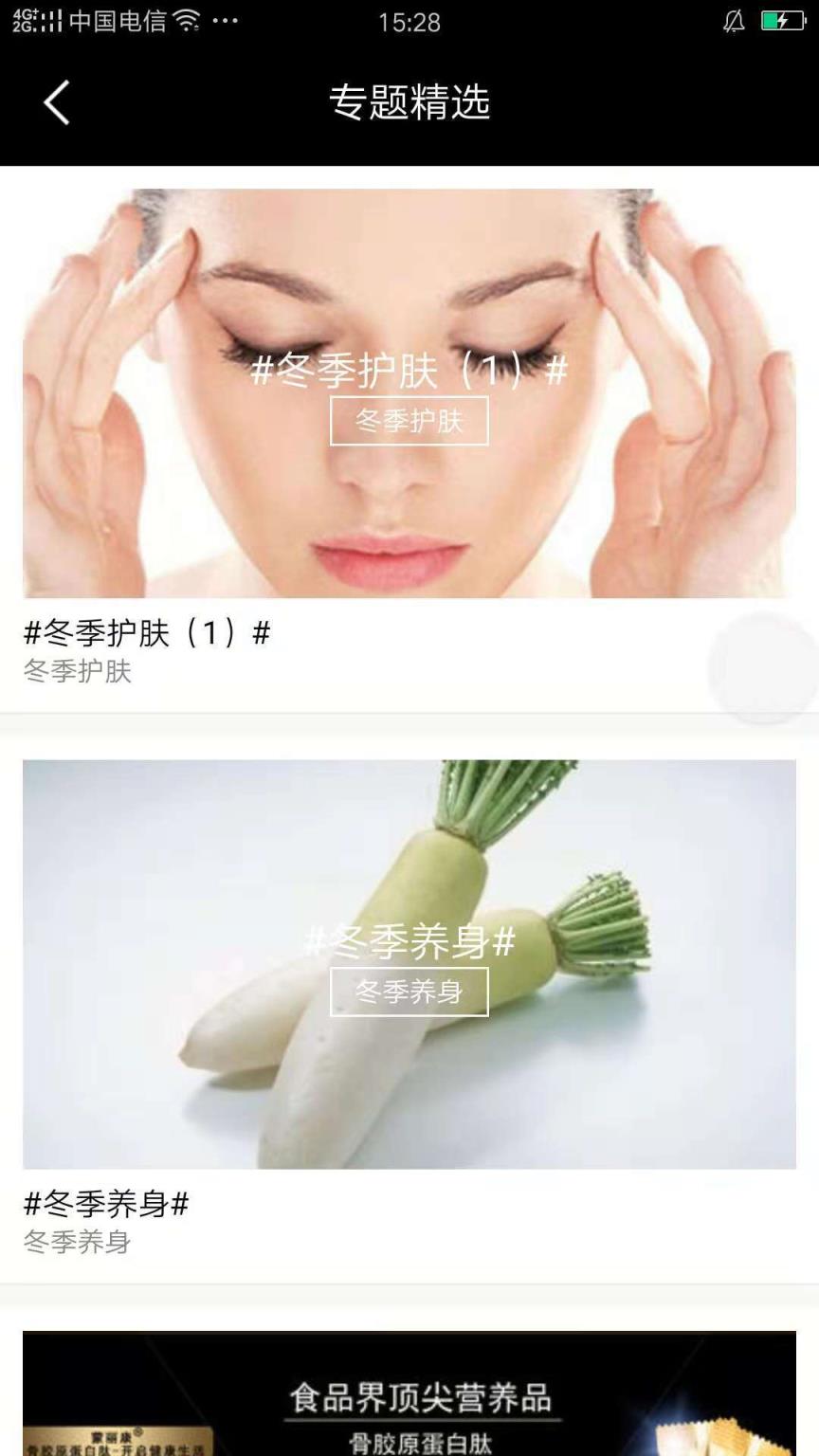Open the 冬季养身 subtitle text
The height and width of the screenshot is (1456, 819).
(79, 1244)
